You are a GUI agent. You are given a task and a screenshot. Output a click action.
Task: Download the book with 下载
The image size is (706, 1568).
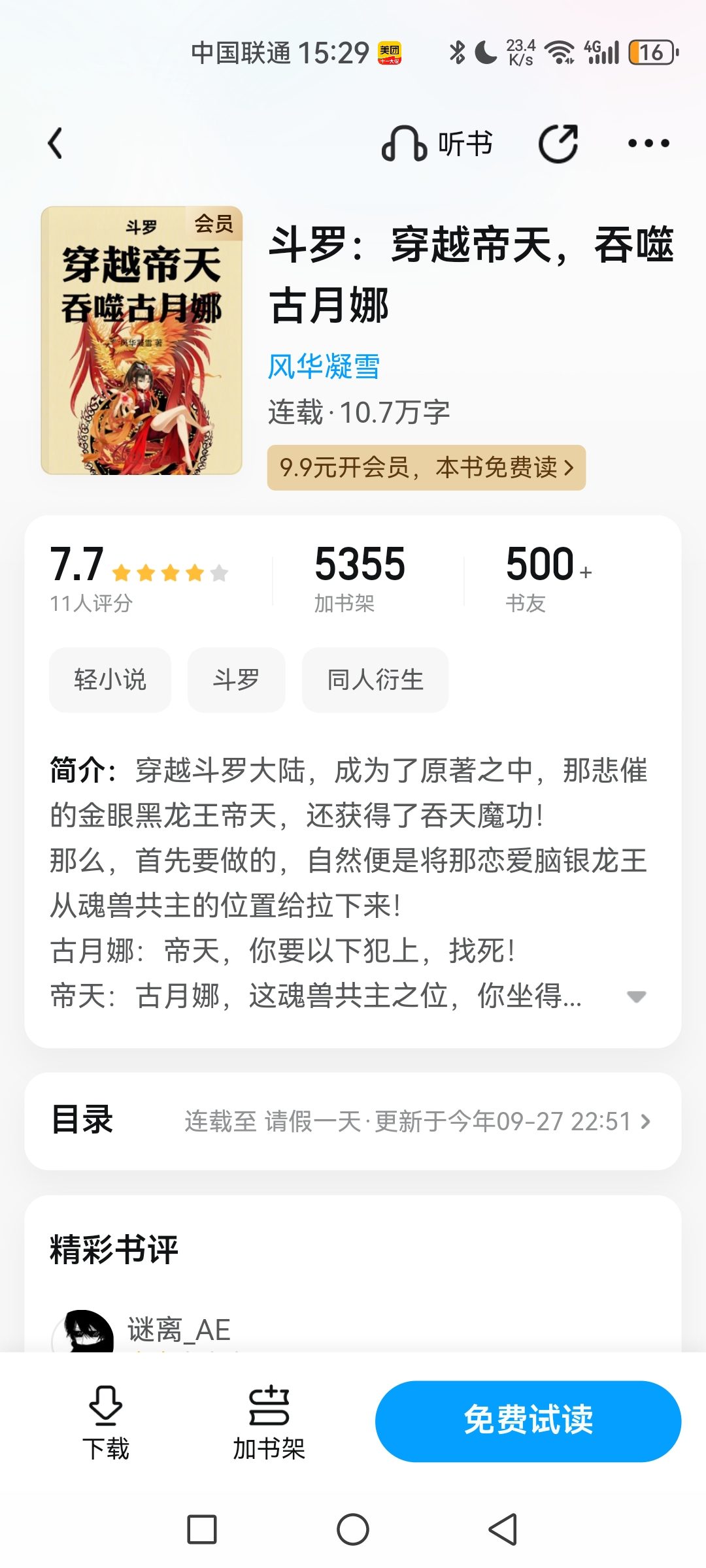tap(106, 1421)
